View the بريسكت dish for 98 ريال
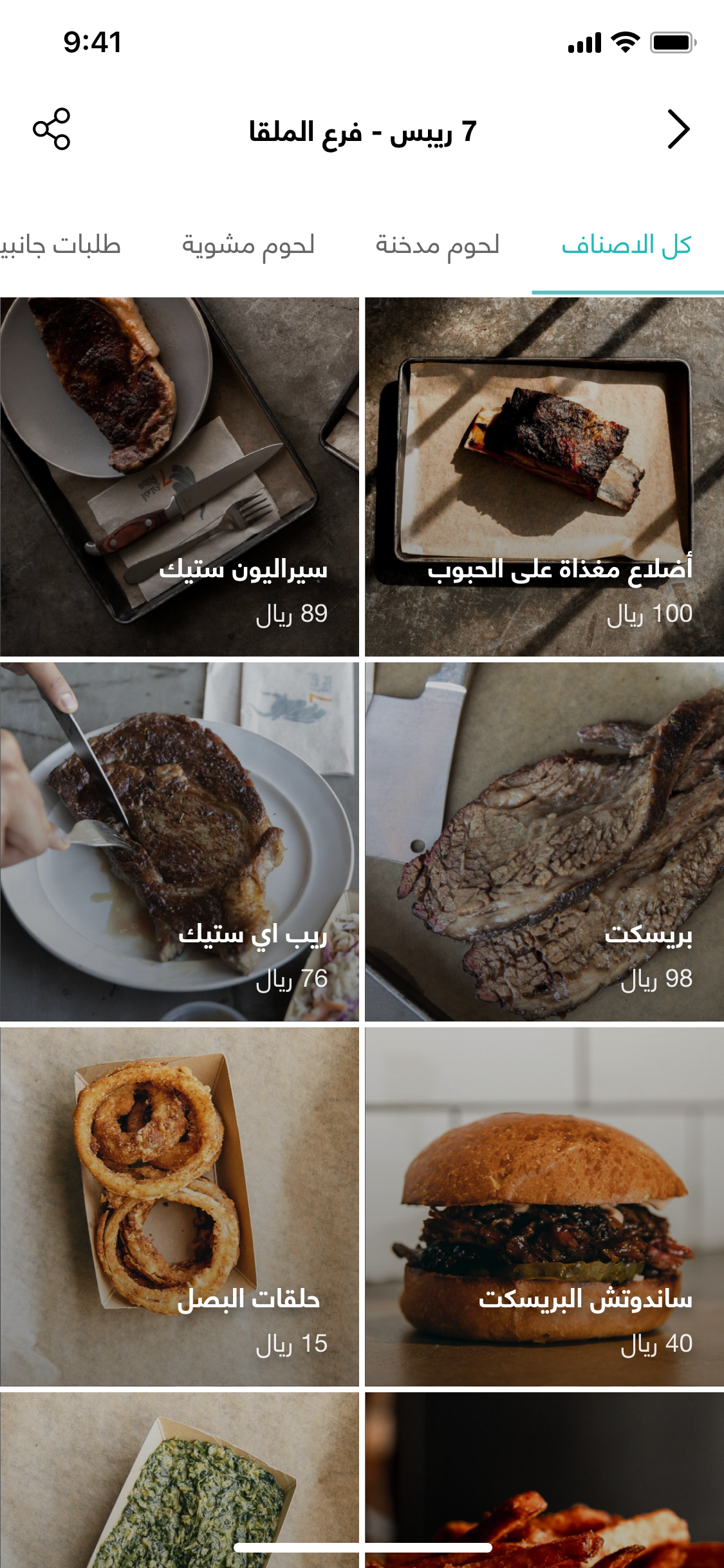The height and width of the screenshot is (1568, 724). click(x=544, y=842)
